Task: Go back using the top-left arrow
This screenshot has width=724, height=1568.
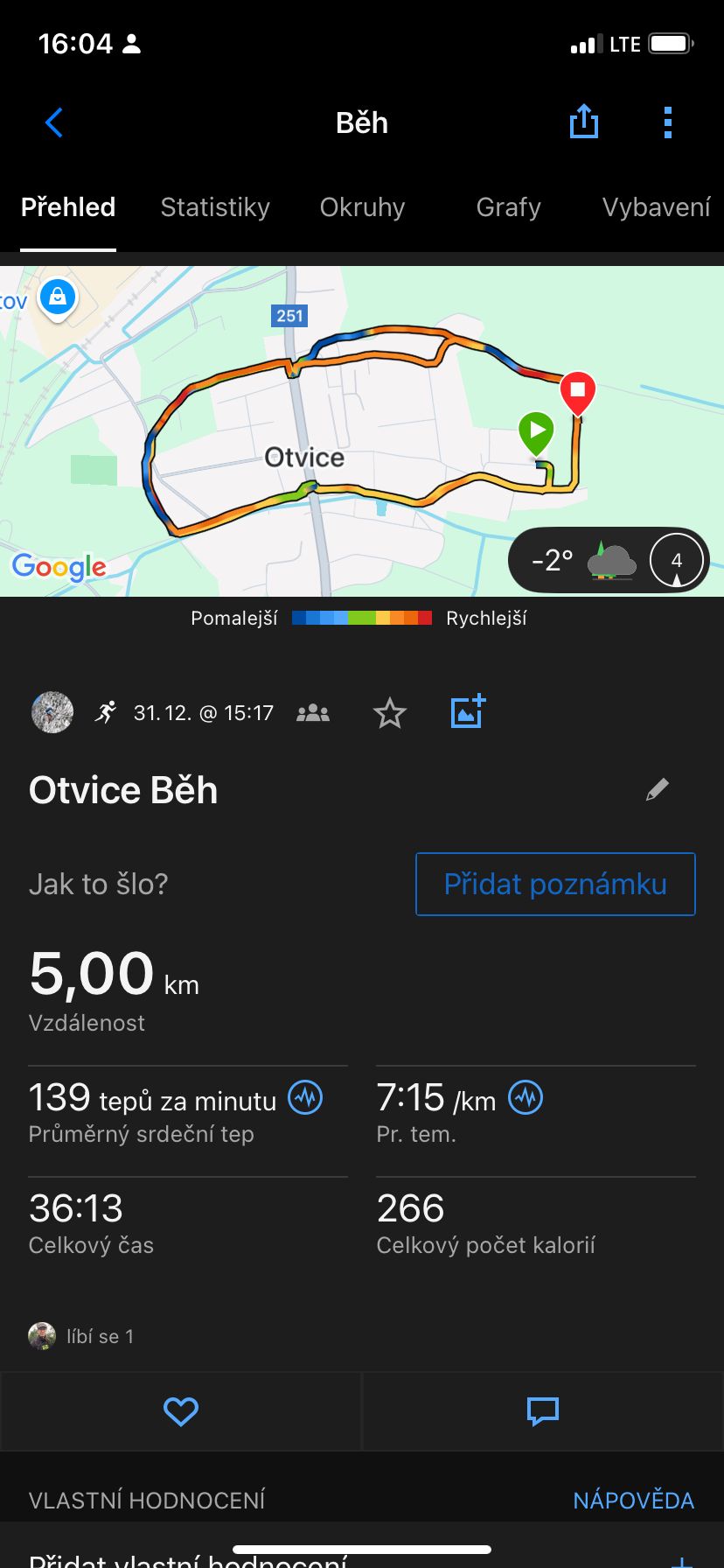Action: tap(54, 122)
